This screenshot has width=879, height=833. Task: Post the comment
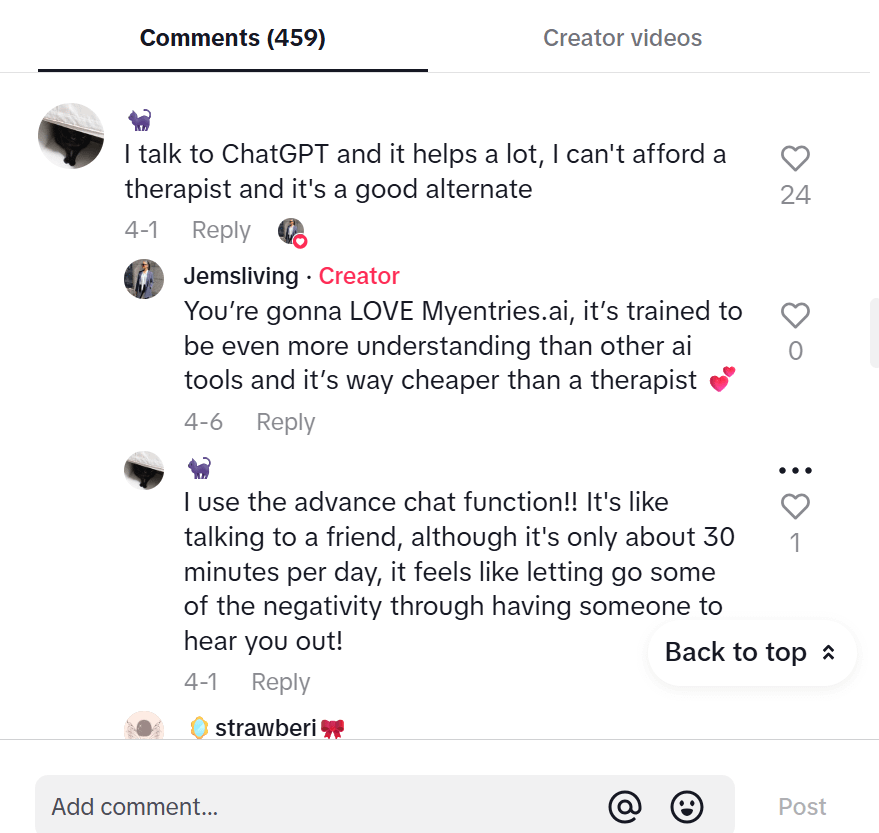pos(802,806)
